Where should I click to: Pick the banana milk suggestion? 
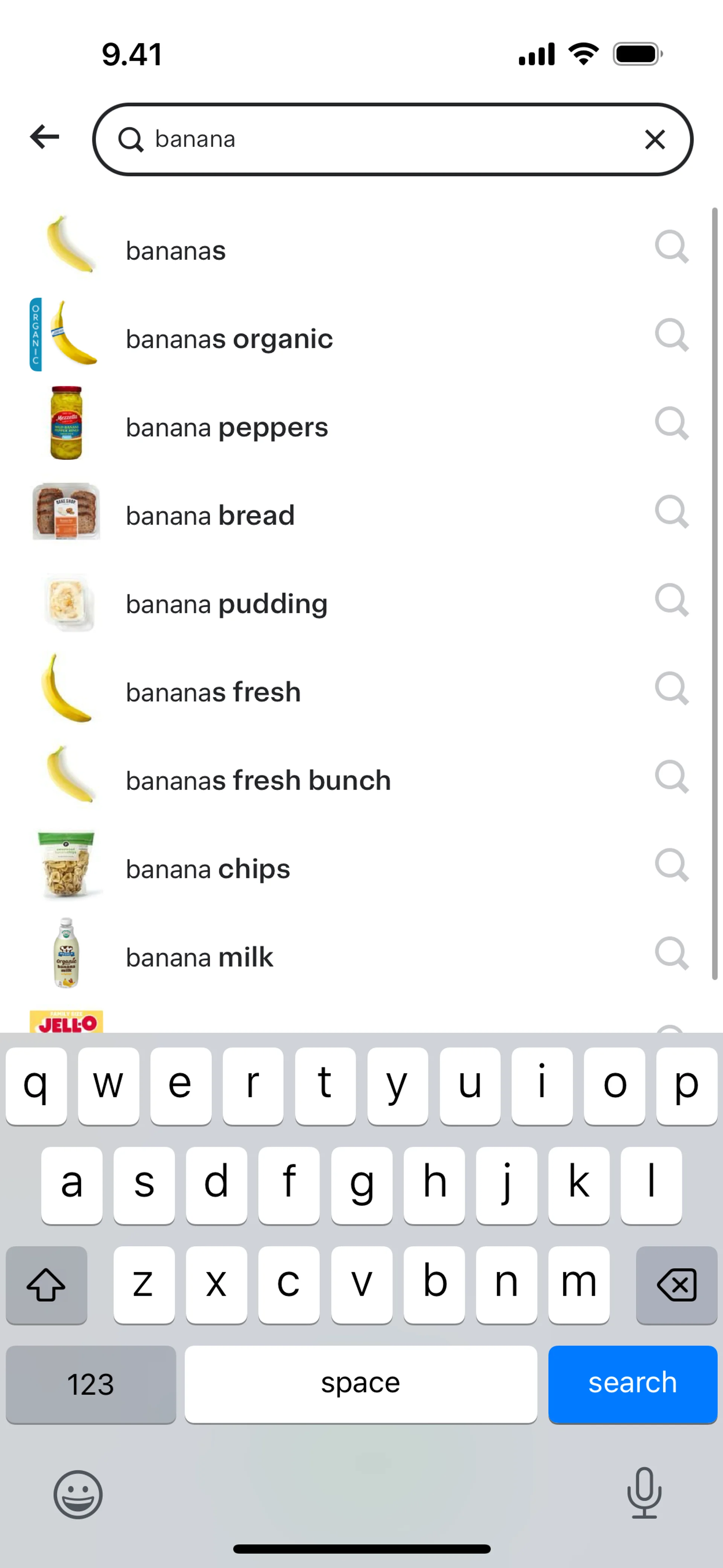coord(199,957)
